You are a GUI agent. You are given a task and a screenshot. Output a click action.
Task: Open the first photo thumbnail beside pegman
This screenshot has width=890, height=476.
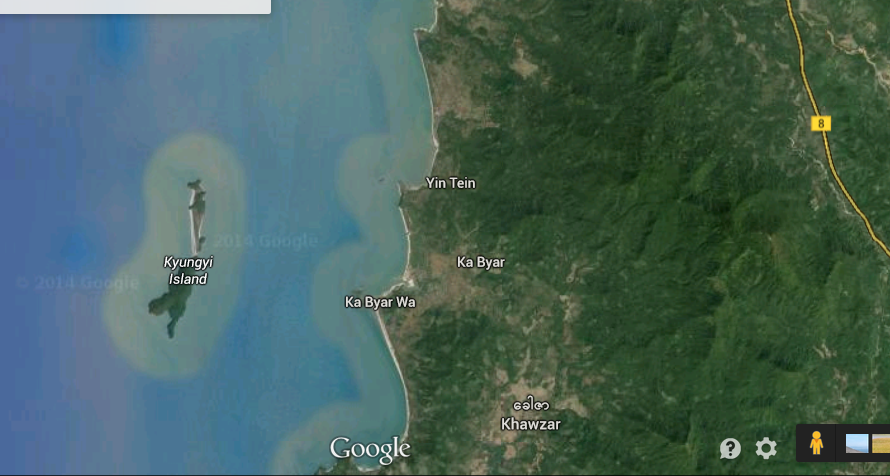tap(857, 443)
